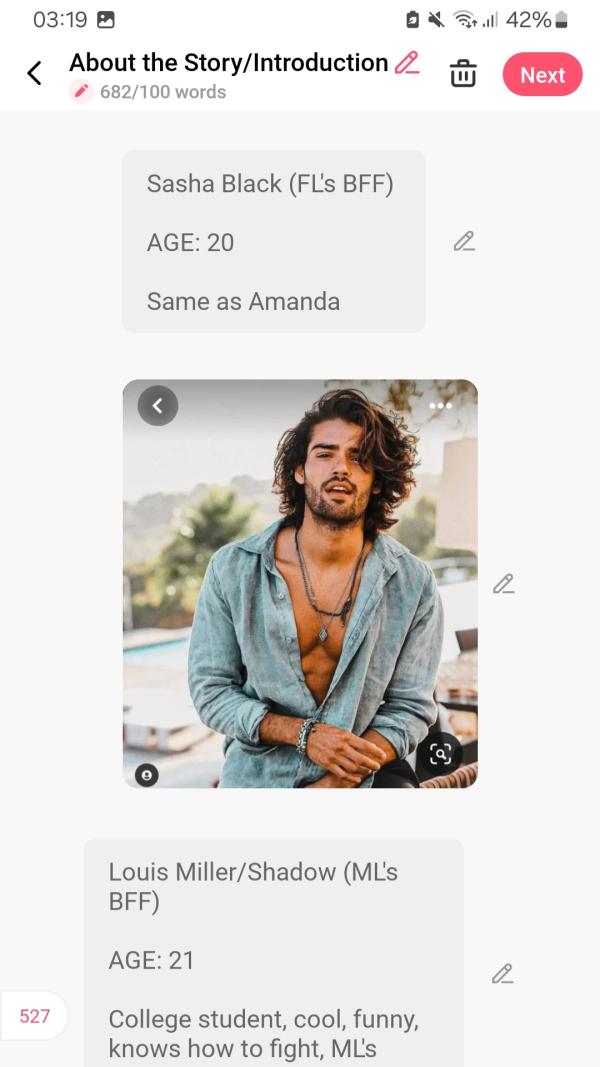
Task: Edit the character photo block
Action: (x=503, y=583)
